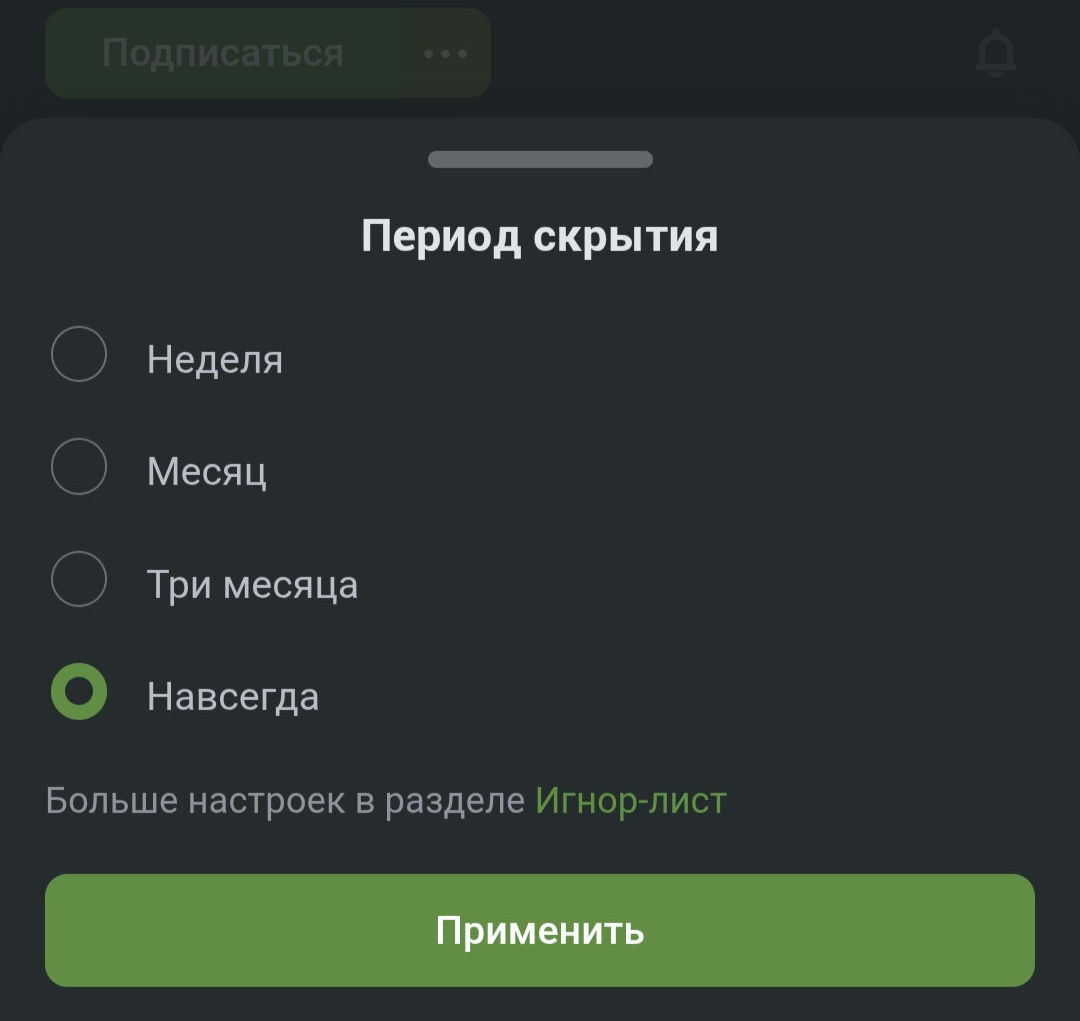1080x1021 pixels.
Task: Pick the Три месяца option
Action: click(79, 579)
